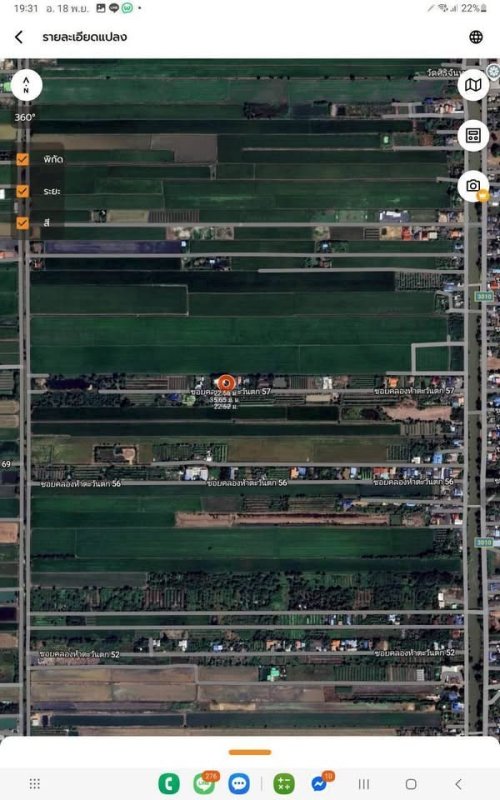Tap the orange bottom sheet handle

click(250, 752)
